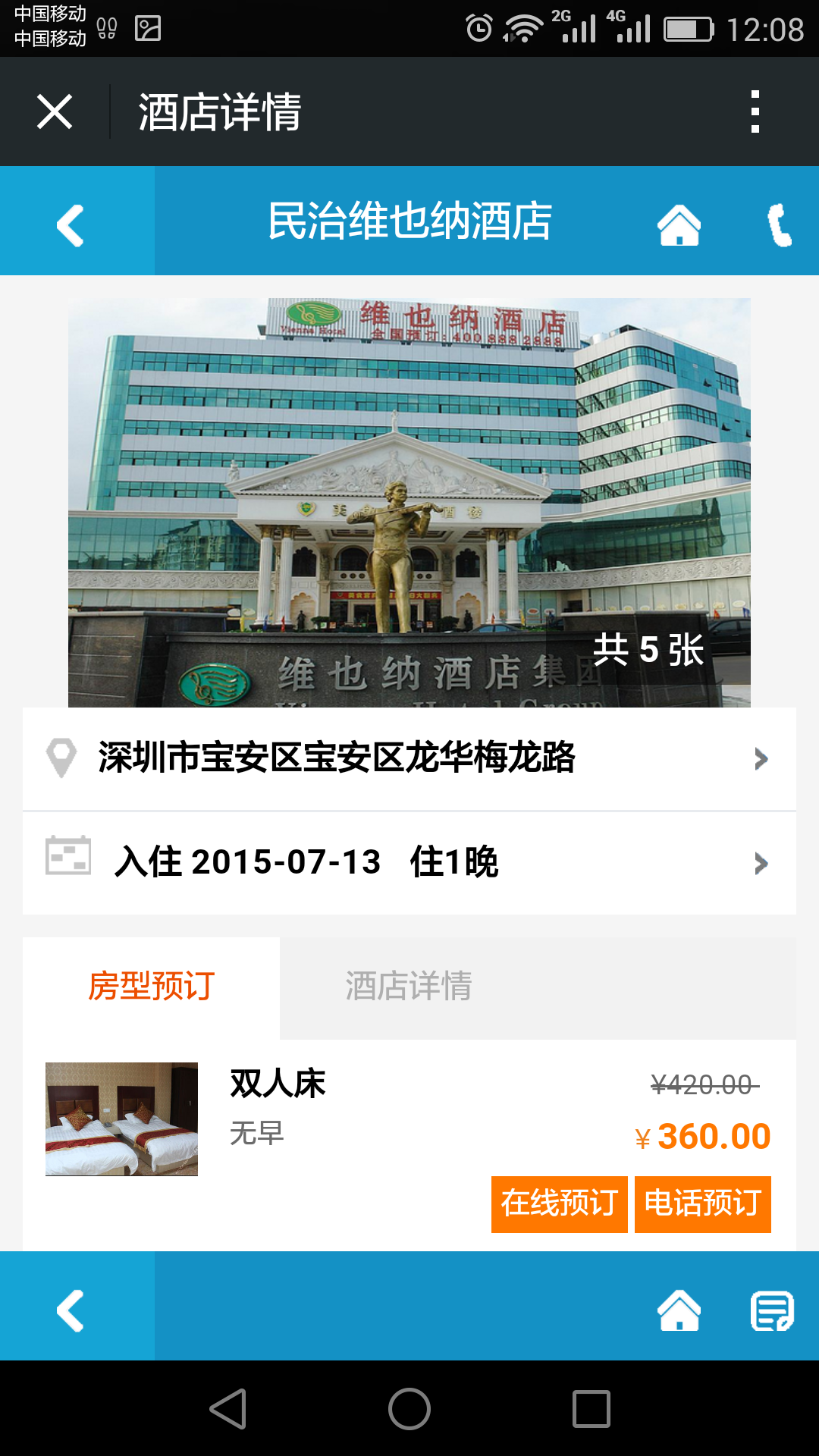Change check-in date 入住 2015-07-13
Screen dimensions: 819x1456
409,863
